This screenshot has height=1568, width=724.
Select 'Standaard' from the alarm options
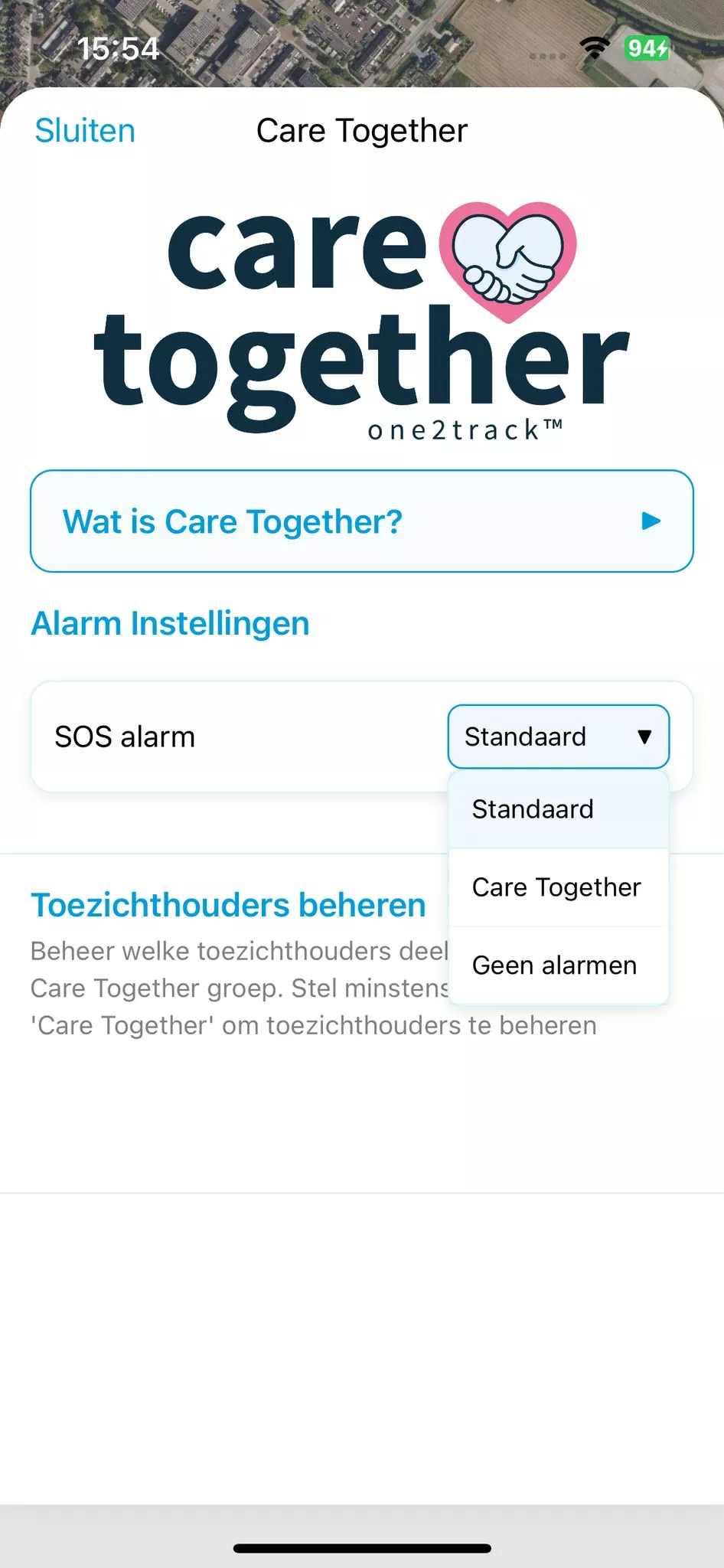click(558, 809)
